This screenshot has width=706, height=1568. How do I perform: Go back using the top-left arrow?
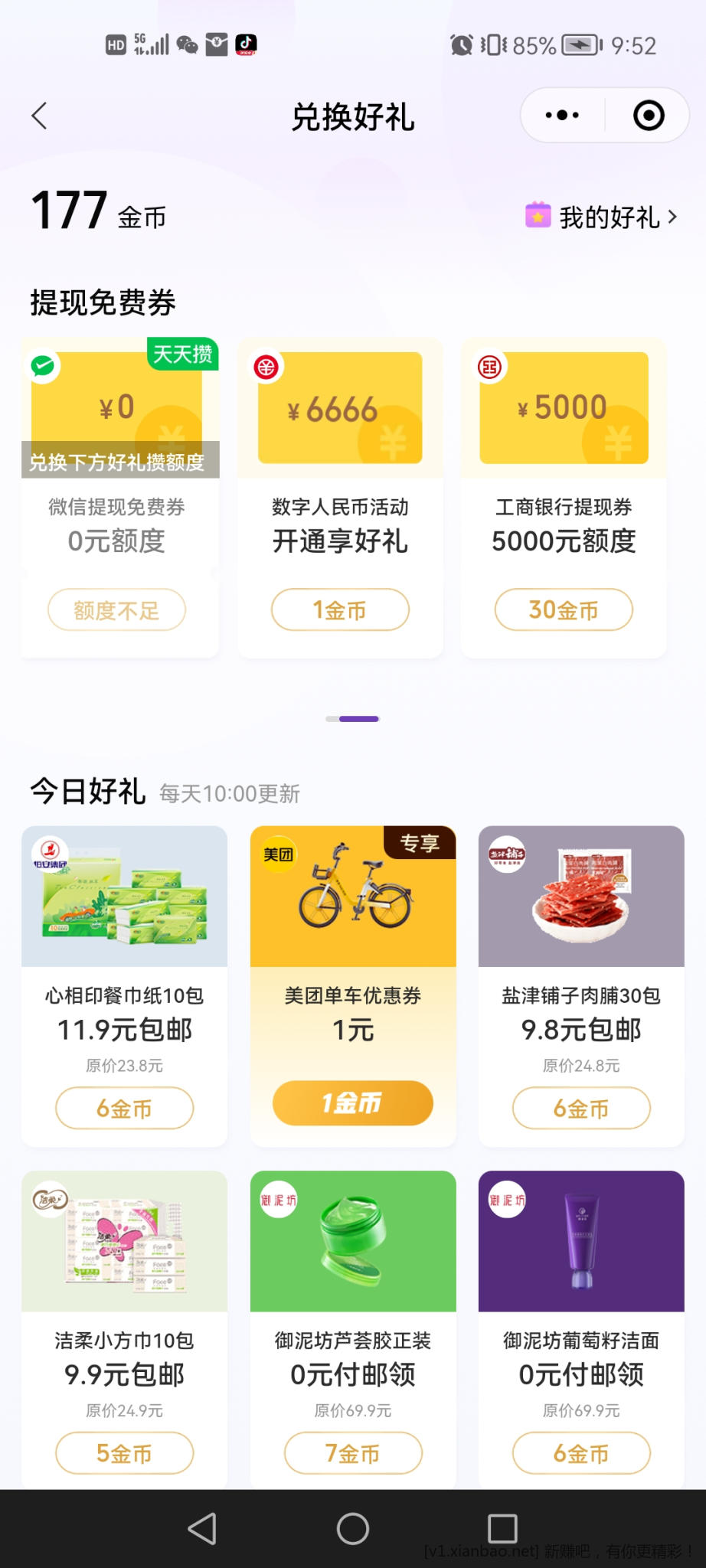tap(40, 116)
